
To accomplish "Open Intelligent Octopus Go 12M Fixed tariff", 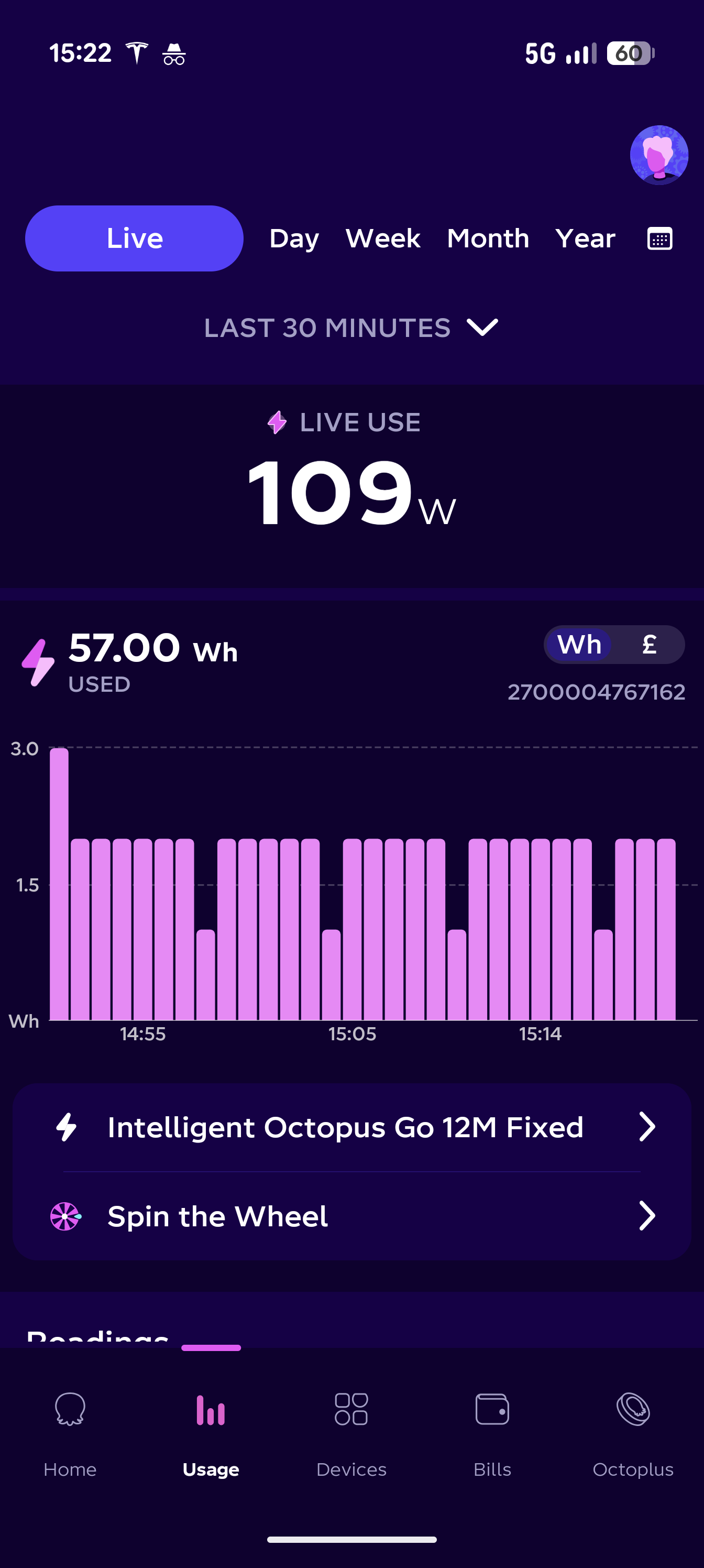I will (x=351, y=1127).
